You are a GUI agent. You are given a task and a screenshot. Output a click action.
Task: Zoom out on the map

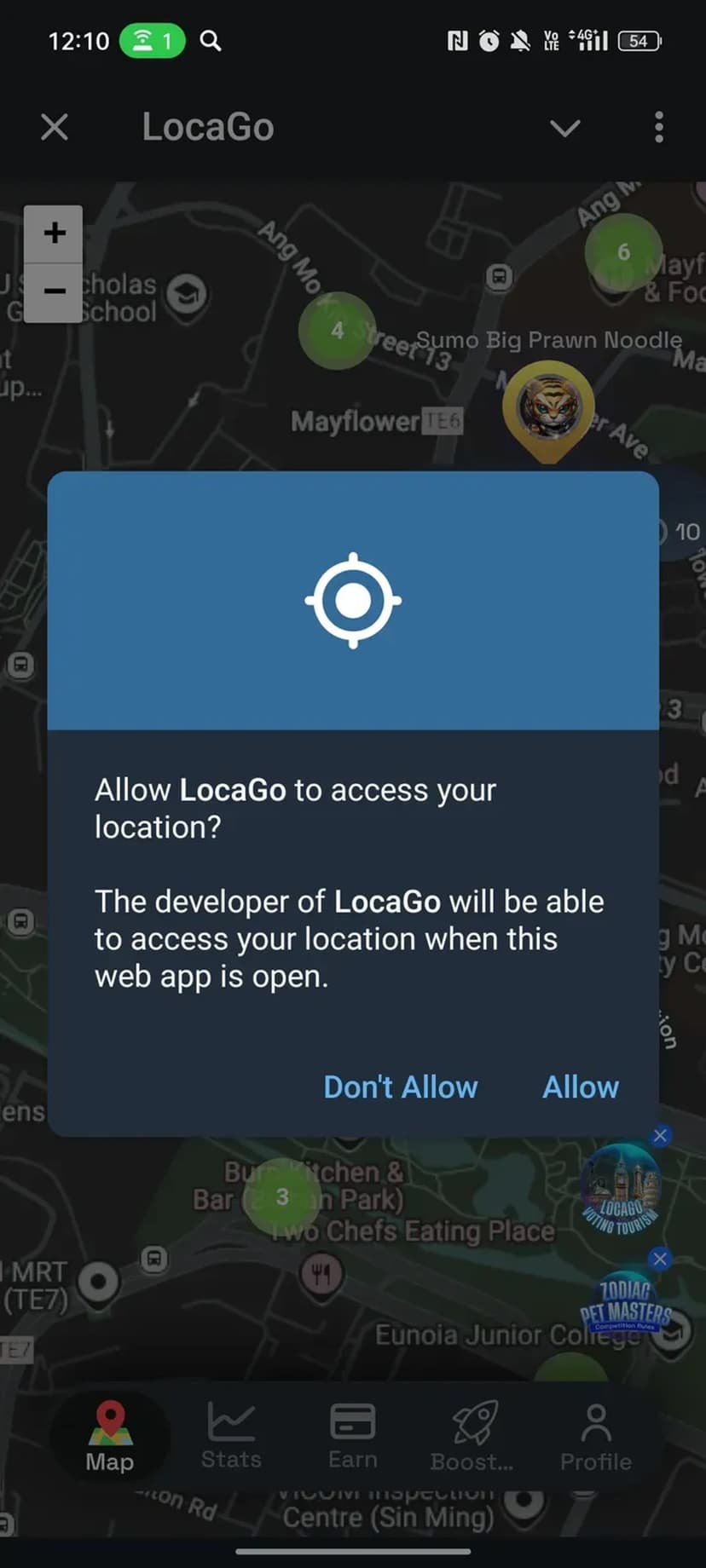pos(54,291)
